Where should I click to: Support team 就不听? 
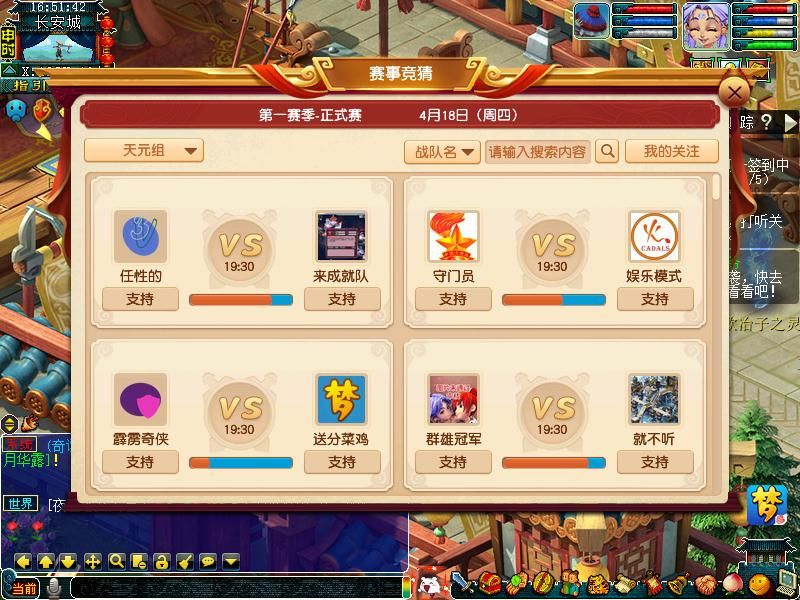655,462
